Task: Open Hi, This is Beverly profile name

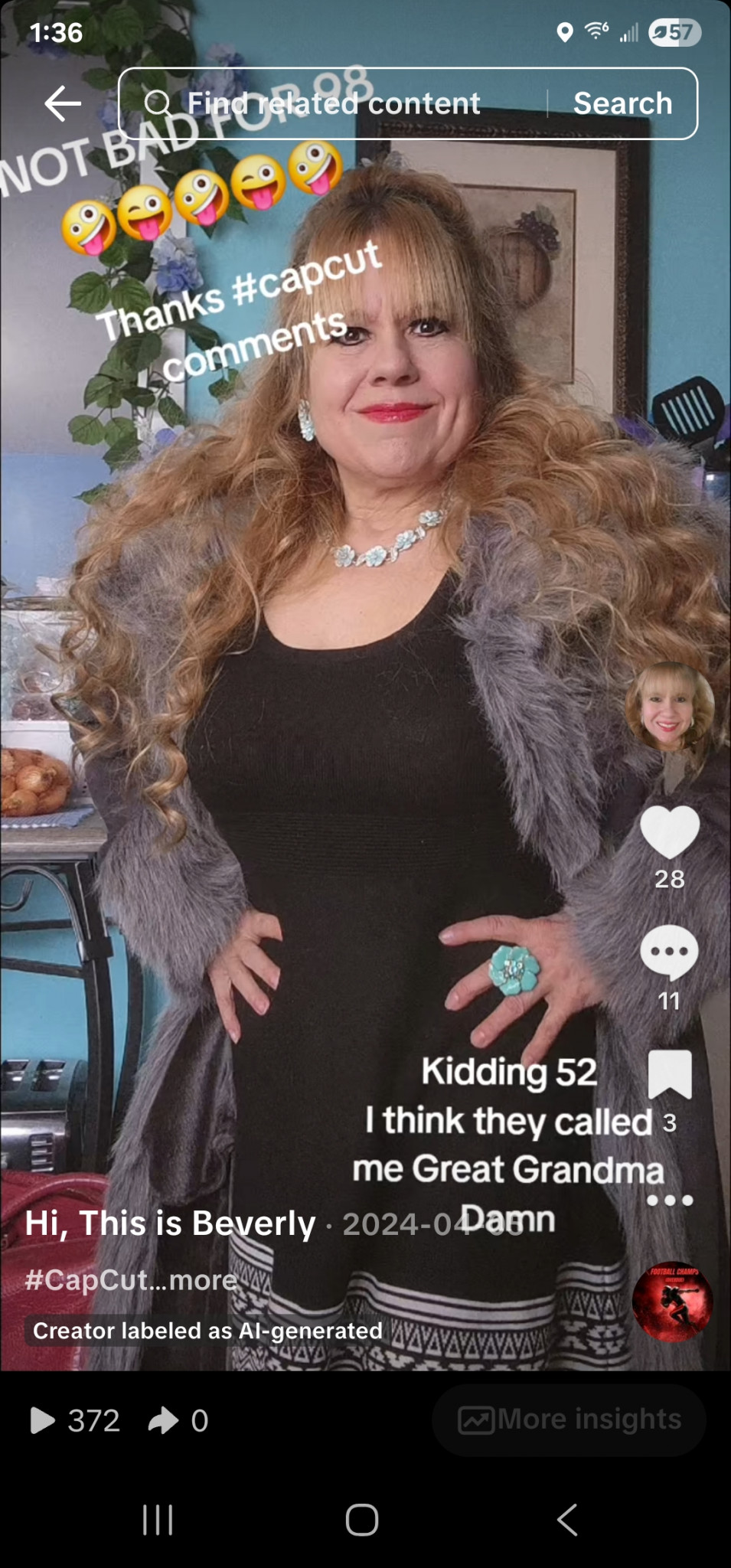Action: pyautogui.click(x=170, y=1223)
